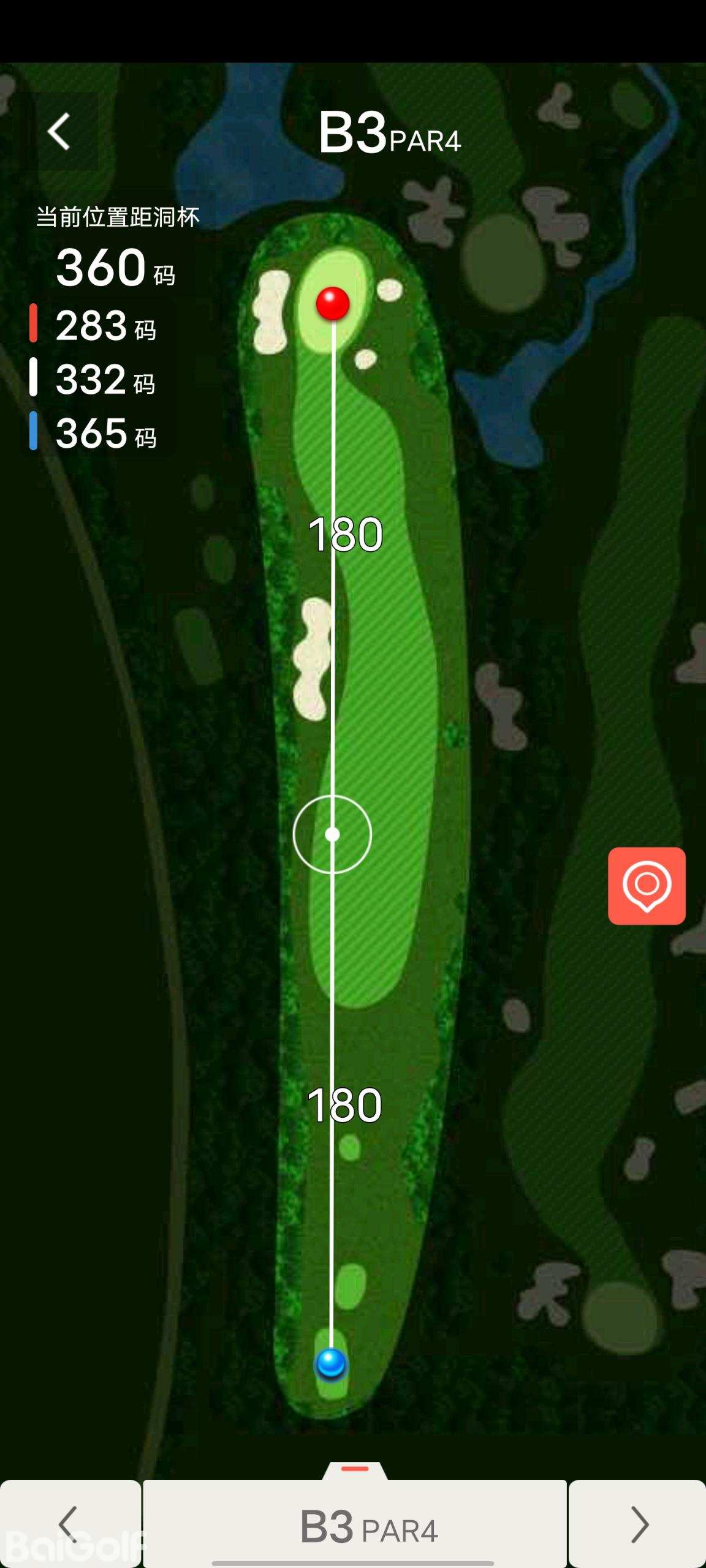Tap the red location pin button
The image size is (706, 1568).
(647, 886)
